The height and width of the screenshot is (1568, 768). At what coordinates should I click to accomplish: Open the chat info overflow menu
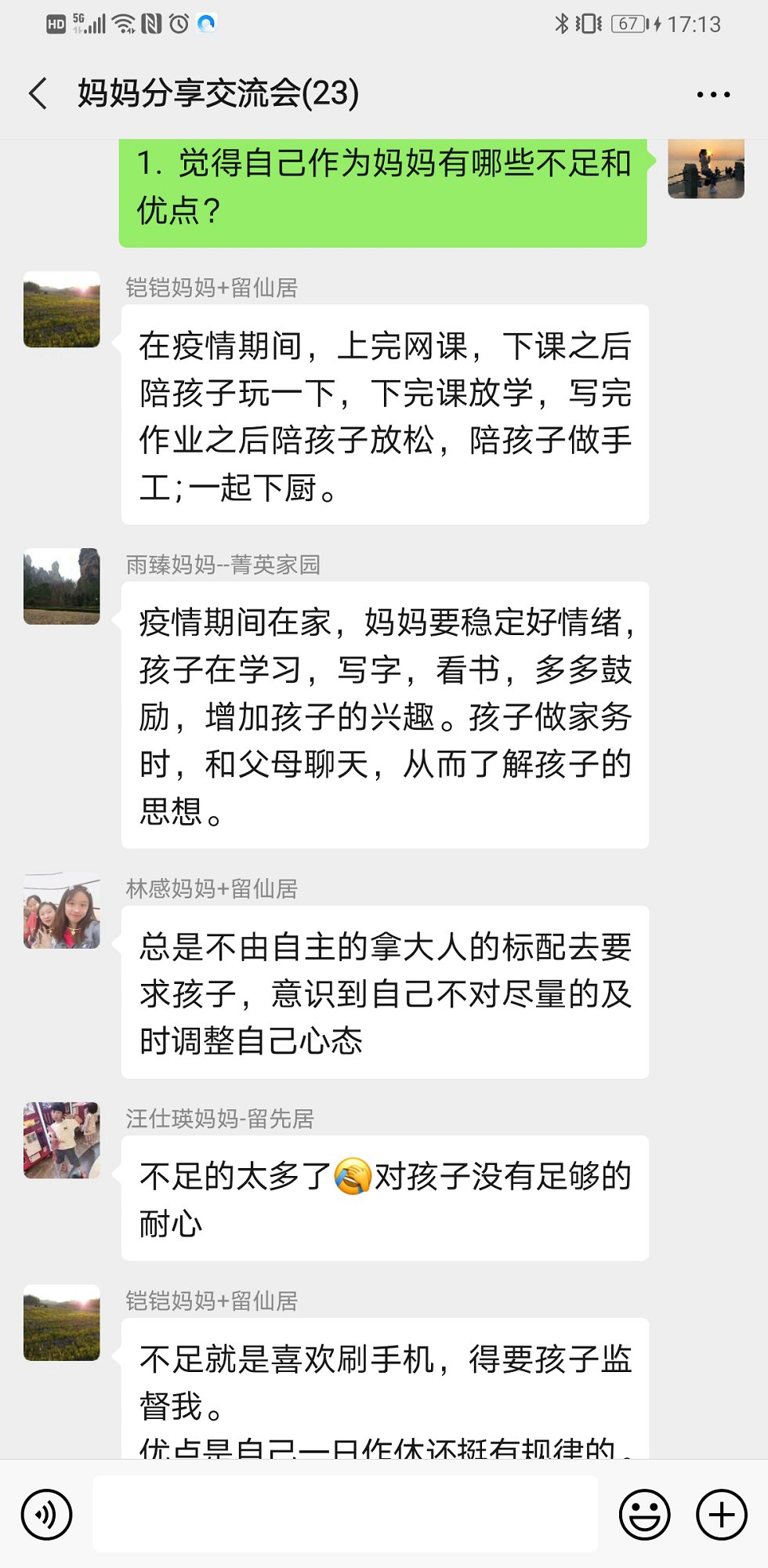coord(713,94)
